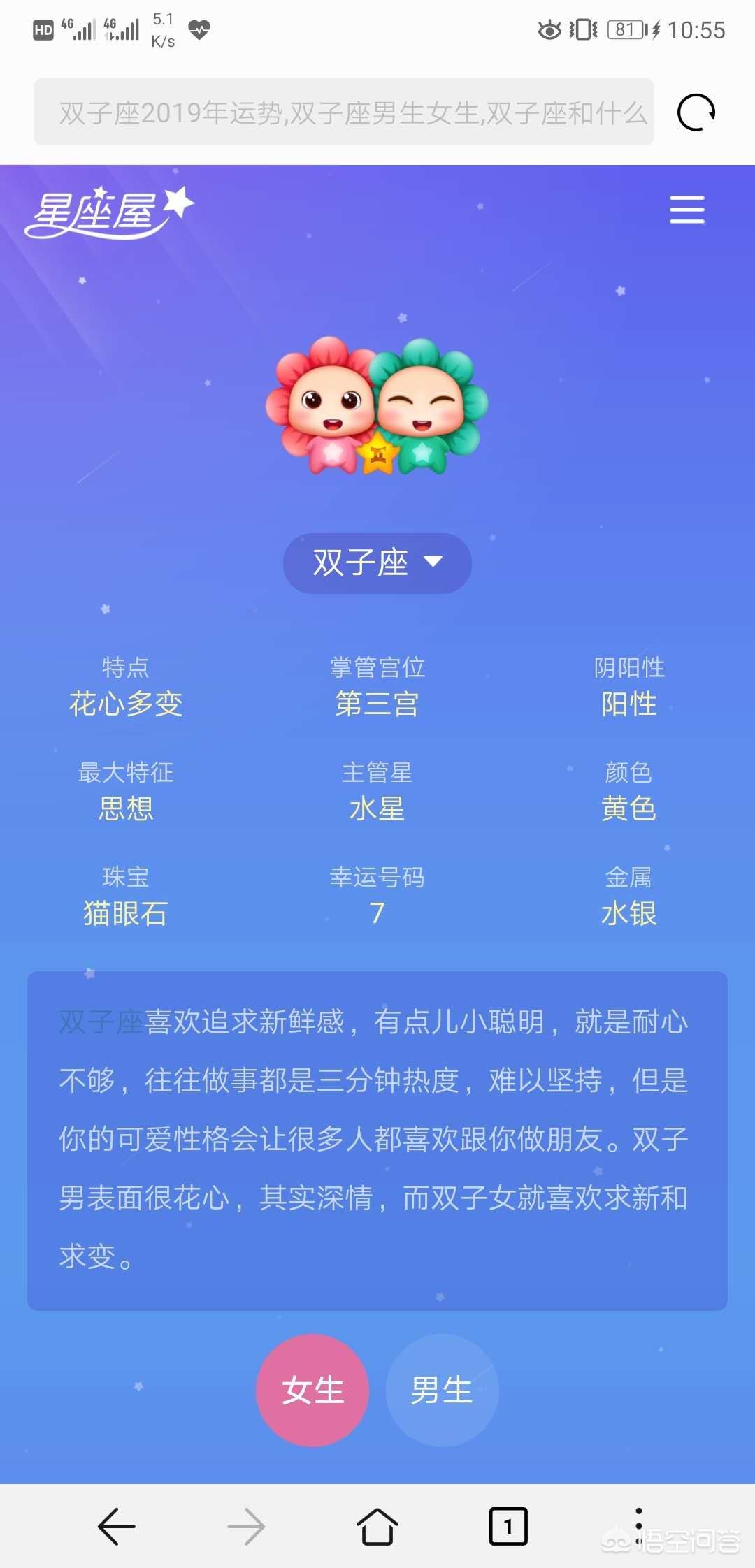
Task: Expand the 双子座 zodiac dropdown
Action: click(x=377, y=563)
